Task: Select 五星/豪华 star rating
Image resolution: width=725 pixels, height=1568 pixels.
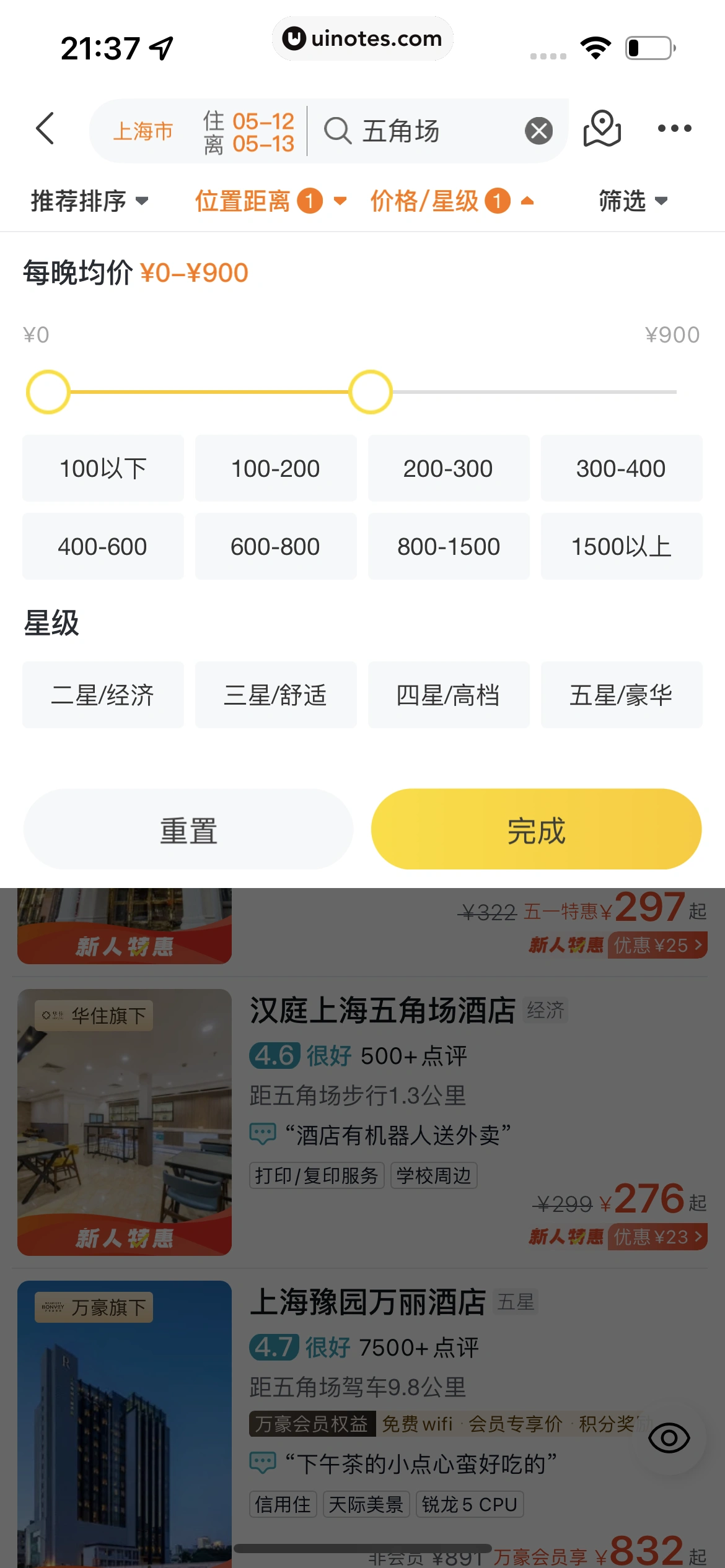Action: pos(621,695)
